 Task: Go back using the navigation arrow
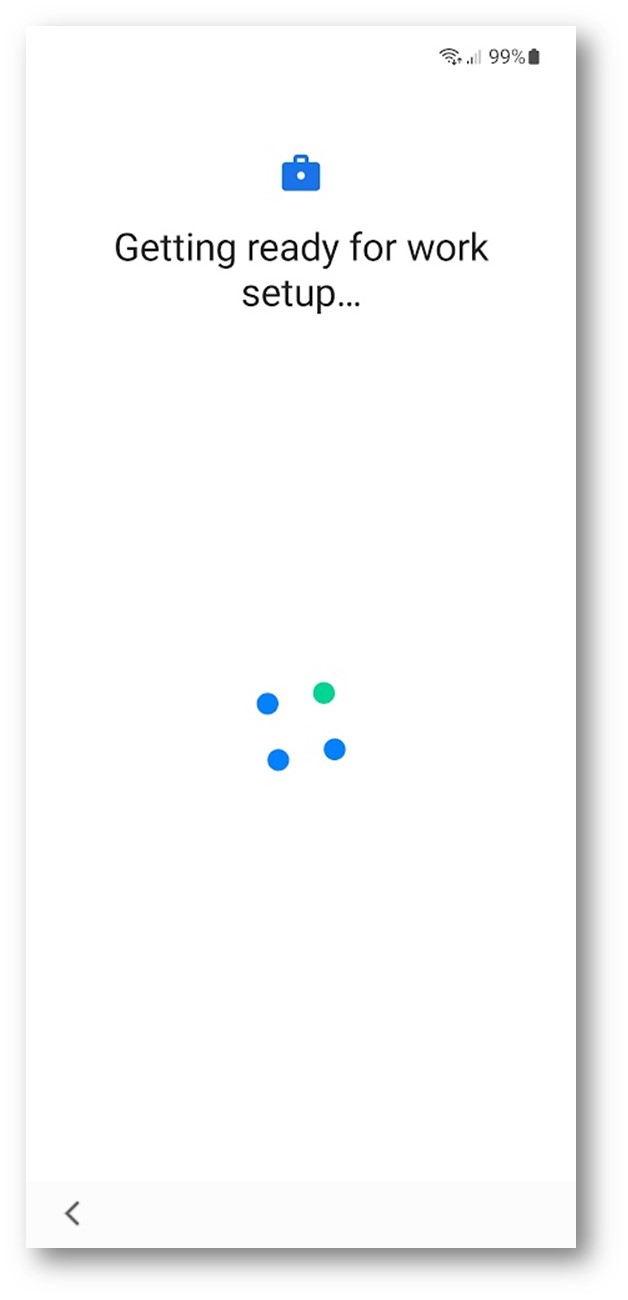pos(72,1213)
